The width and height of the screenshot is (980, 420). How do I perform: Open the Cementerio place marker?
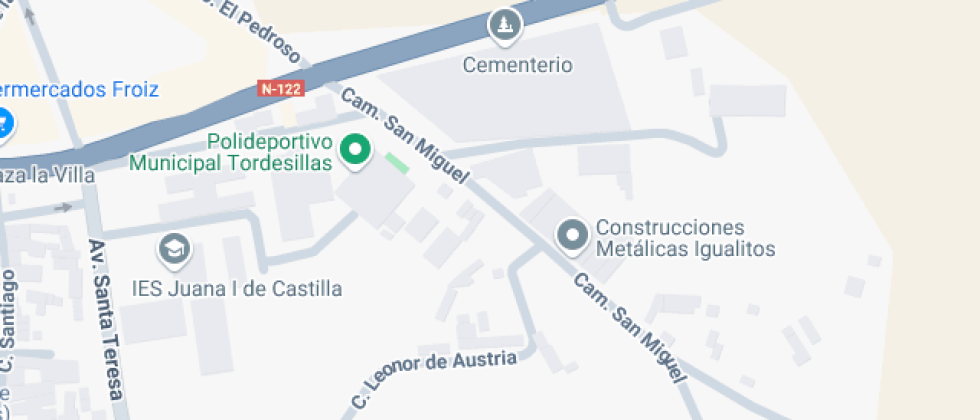[x=504, y=27]
